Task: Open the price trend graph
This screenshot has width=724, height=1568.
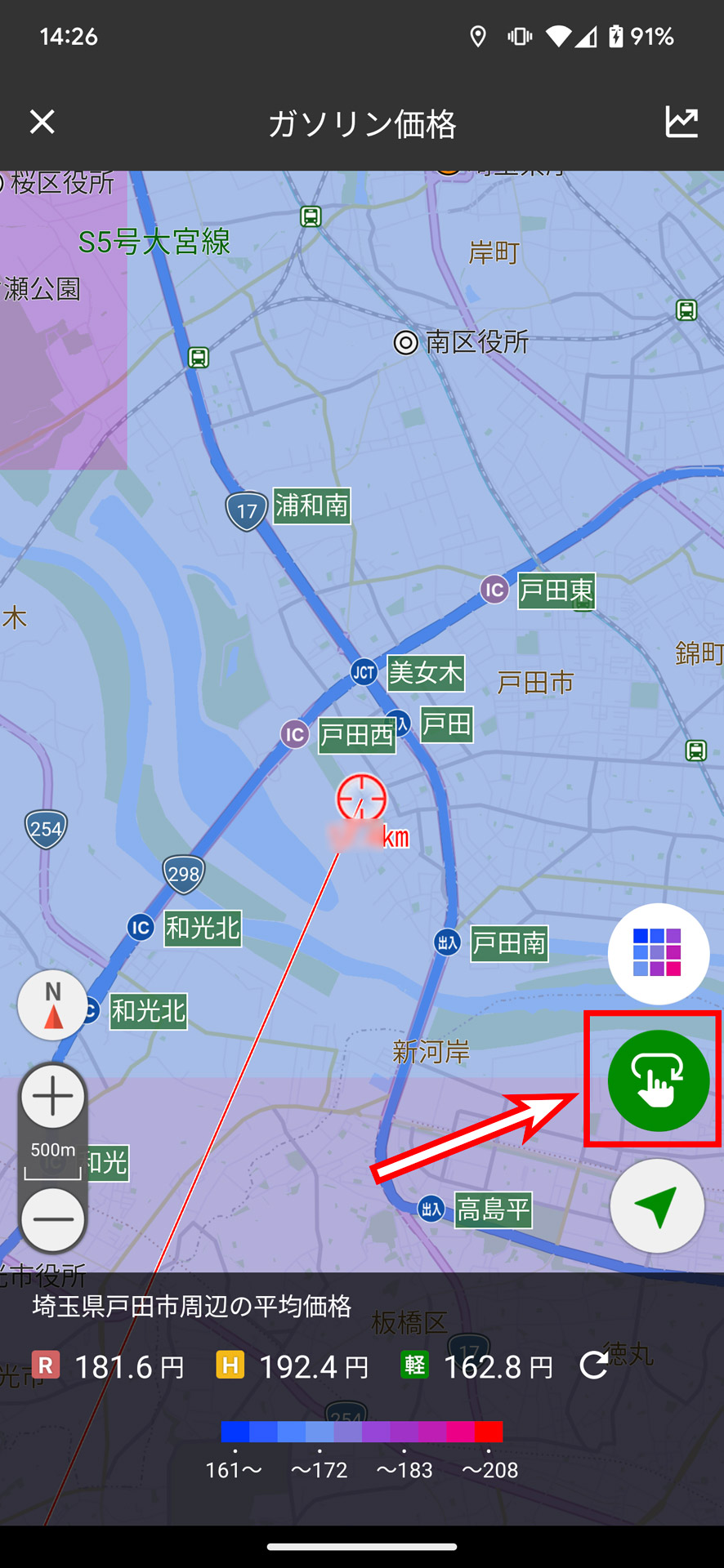Action: coord(681,121)
